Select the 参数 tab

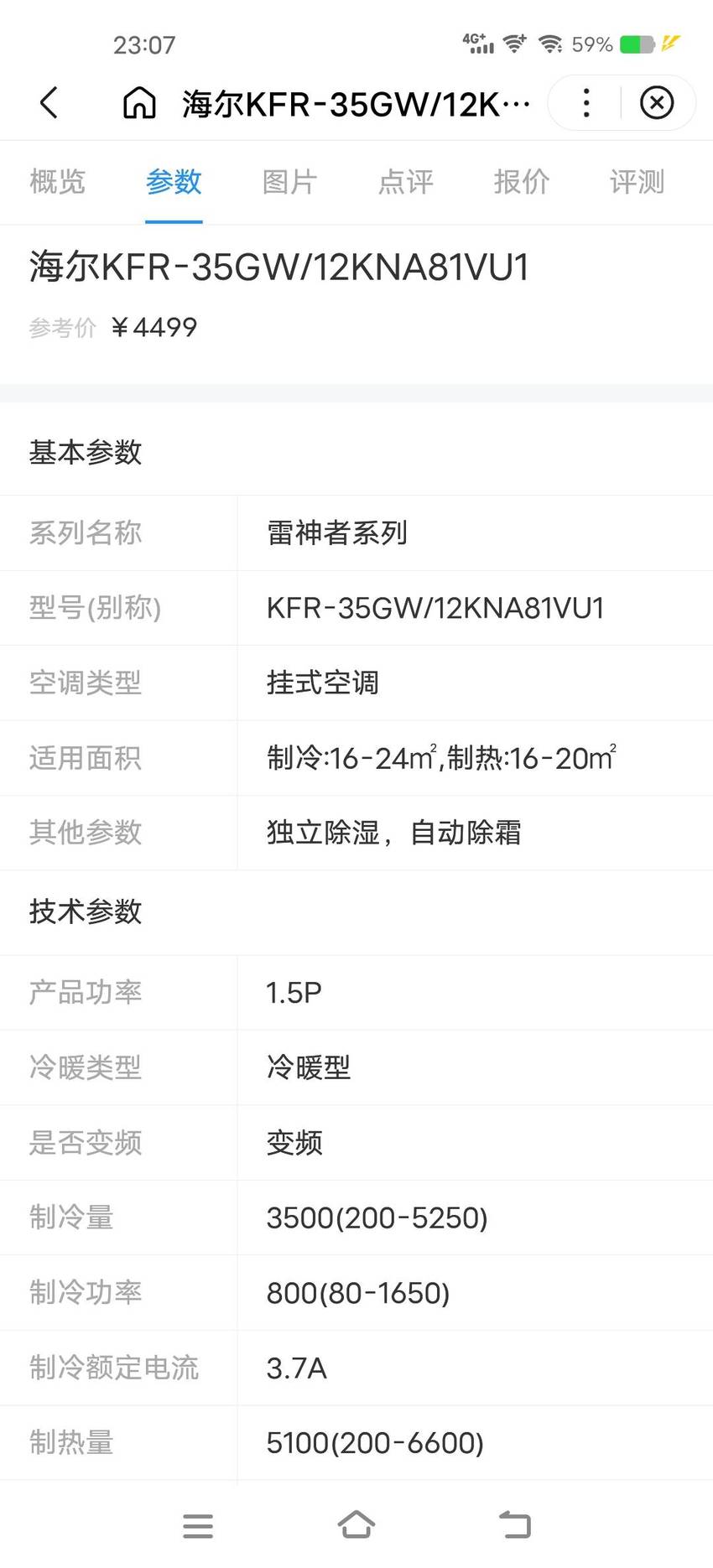[x=174, y=181]
